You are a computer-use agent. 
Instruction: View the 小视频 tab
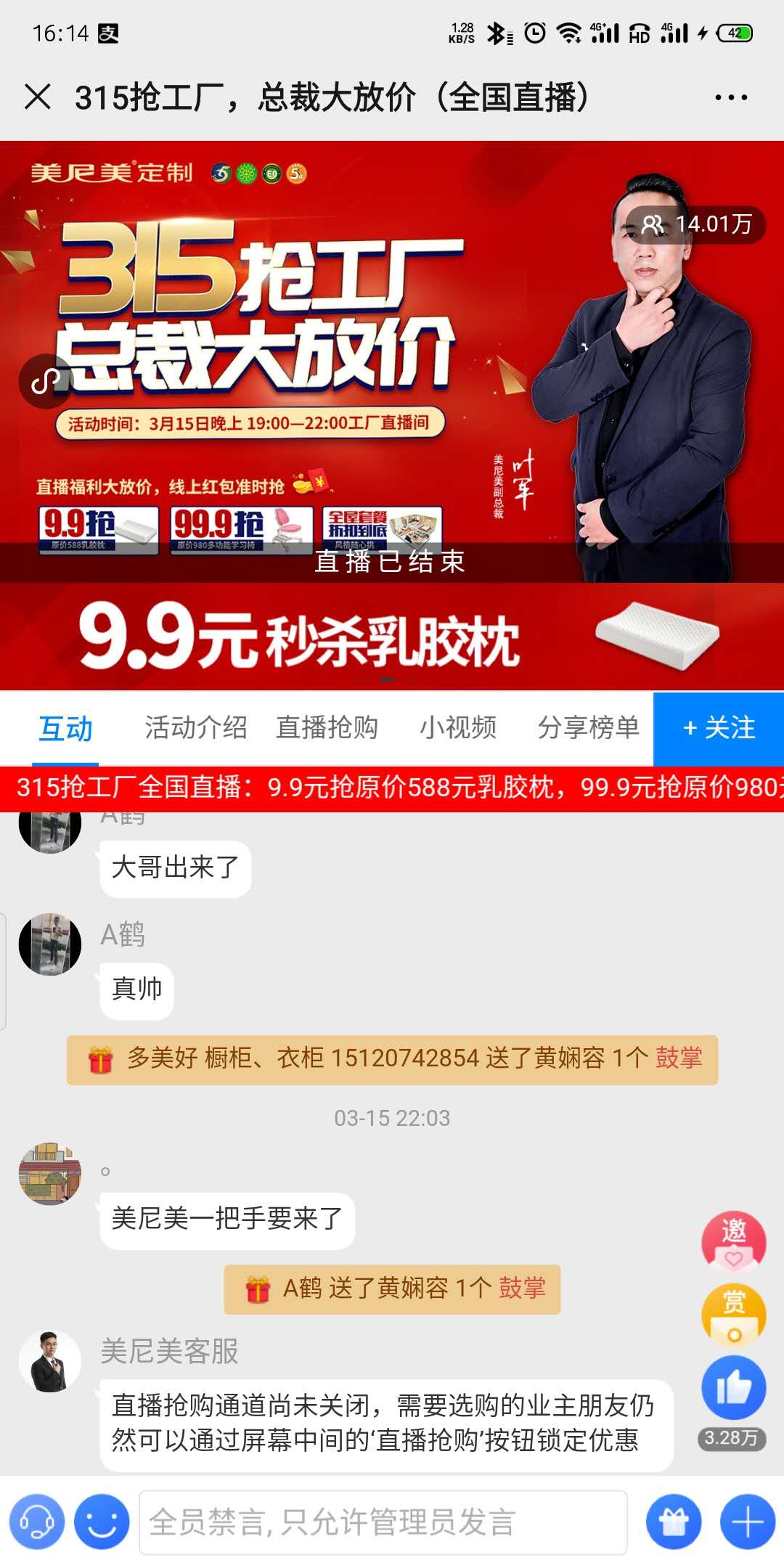point(458,728)
